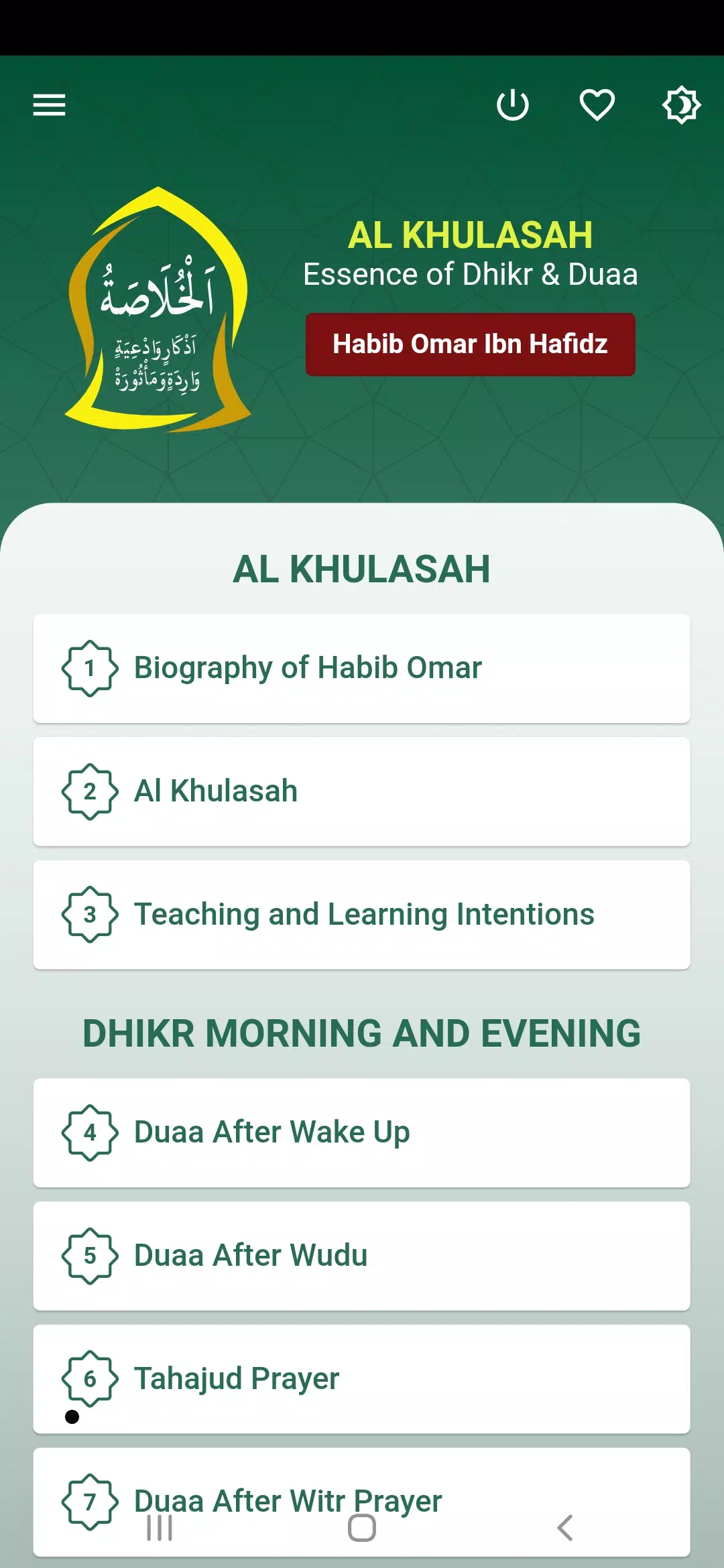The width and height of the screenshot is (724, 1568).
Task: Toggle the brightness theme icon
Action: pyautogui.click(x=682, y=105)
